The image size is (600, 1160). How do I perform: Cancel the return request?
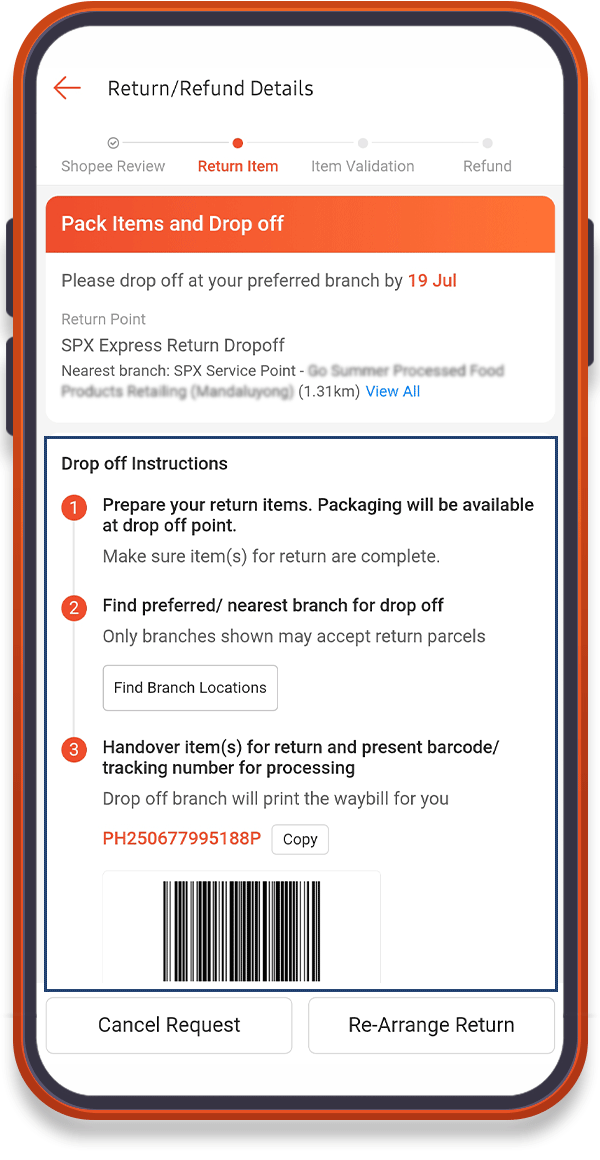pos(169,1025)
